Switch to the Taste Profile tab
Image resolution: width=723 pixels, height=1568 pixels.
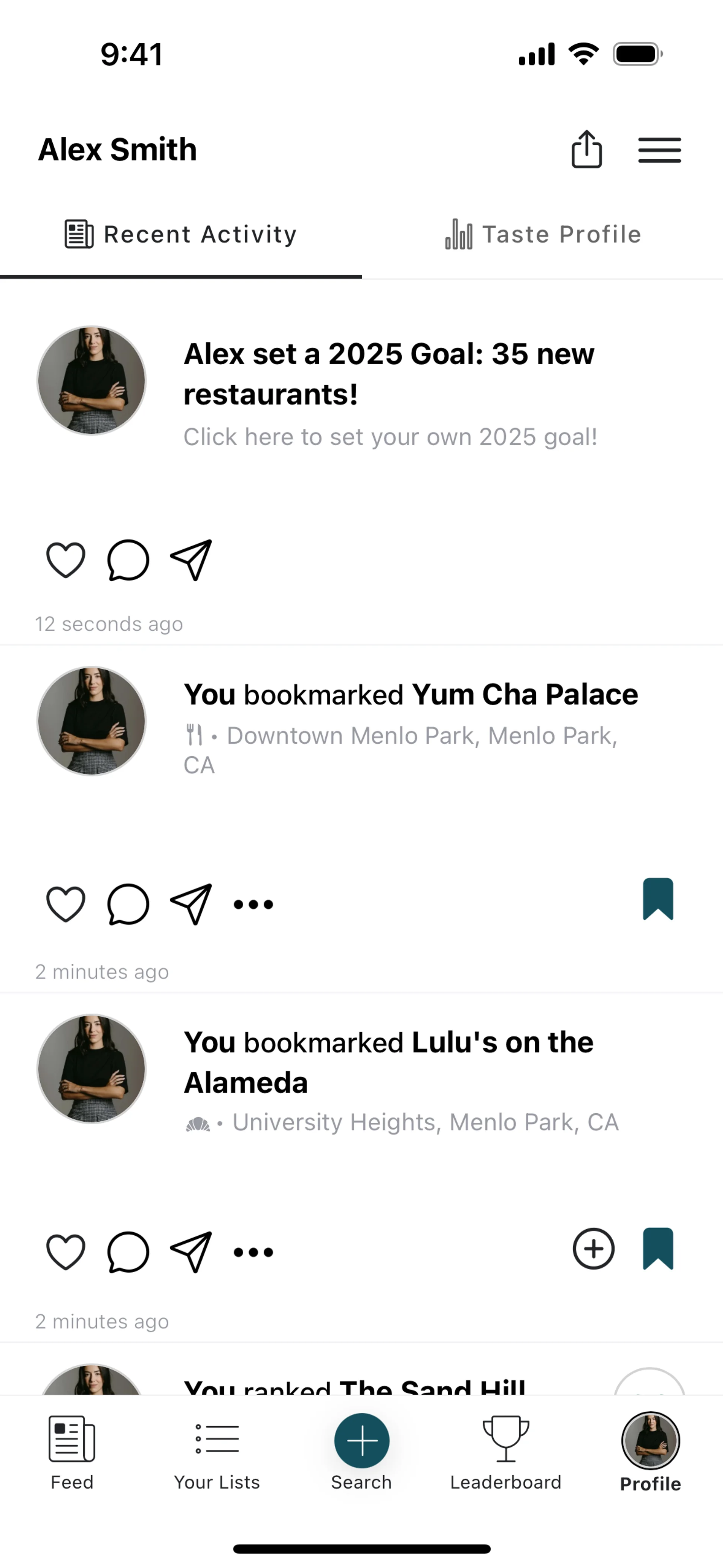pyautogui.click(x=543, y=234)
